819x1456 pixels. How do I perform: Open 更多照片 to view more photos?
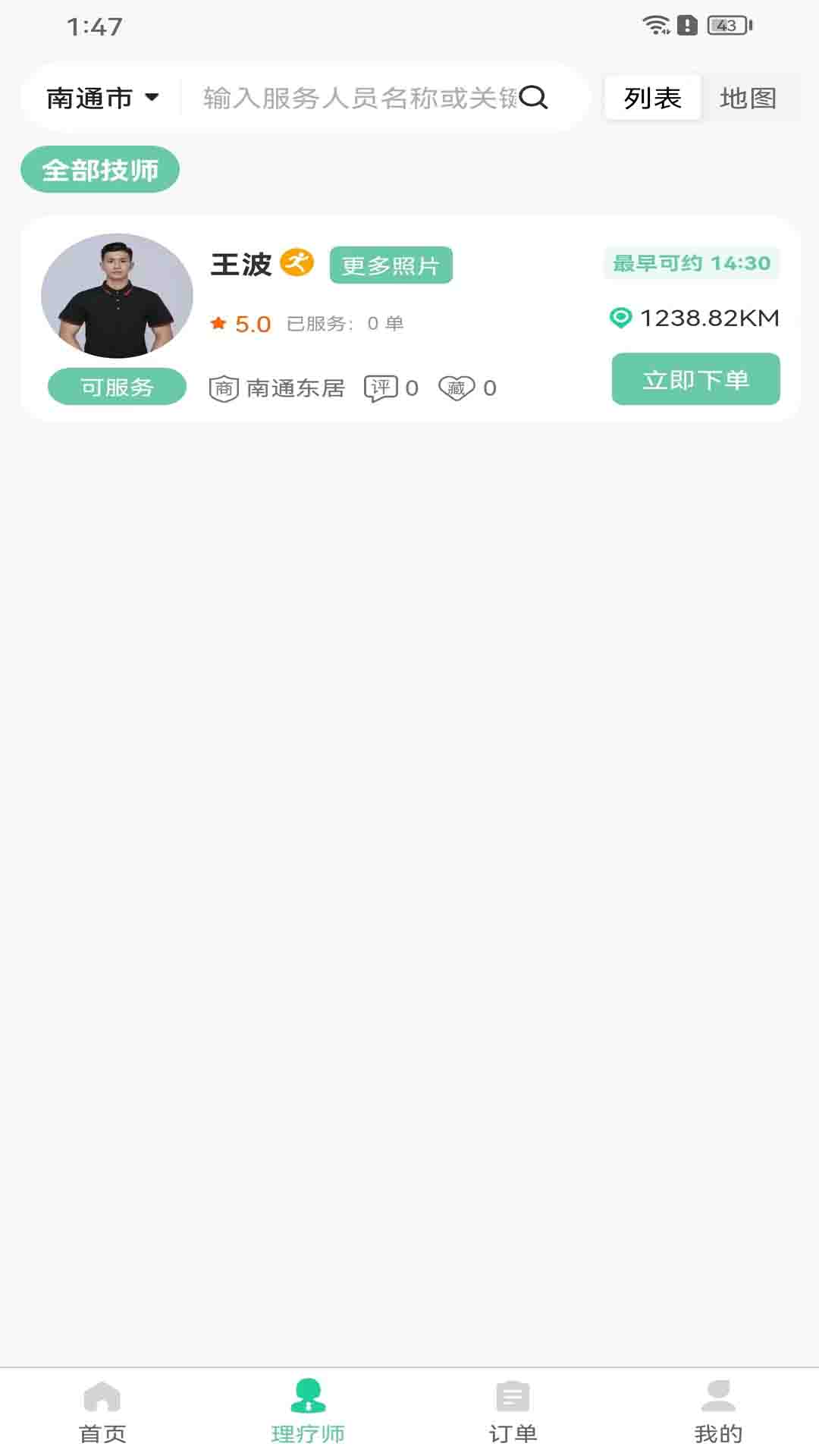point(392,265)
